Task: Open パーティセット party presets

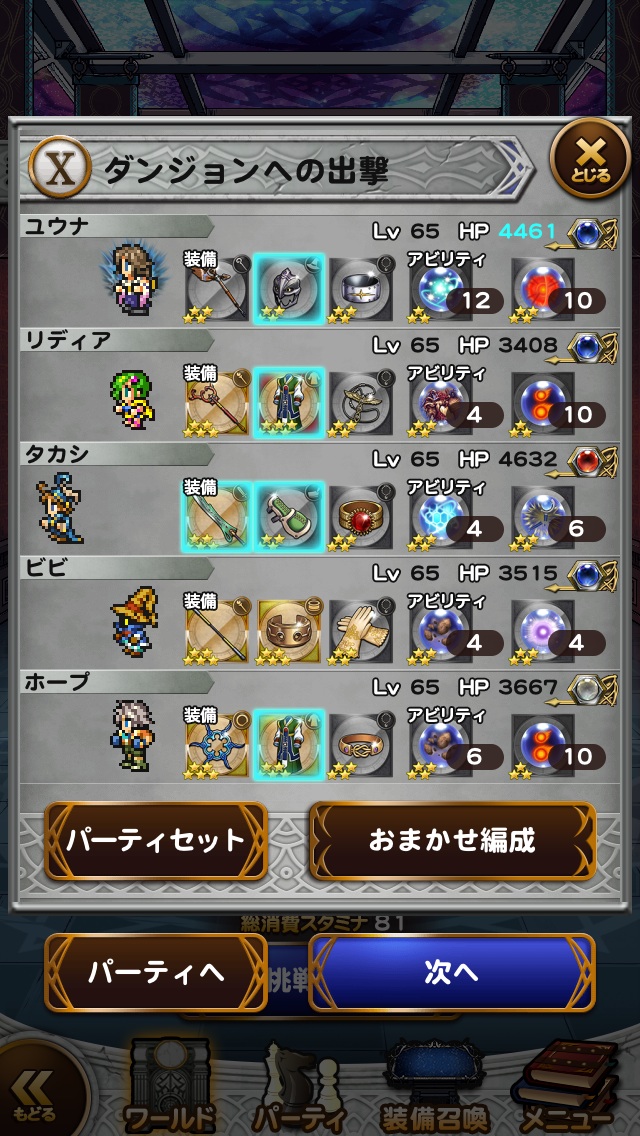Action: click(x=155, y=840)
